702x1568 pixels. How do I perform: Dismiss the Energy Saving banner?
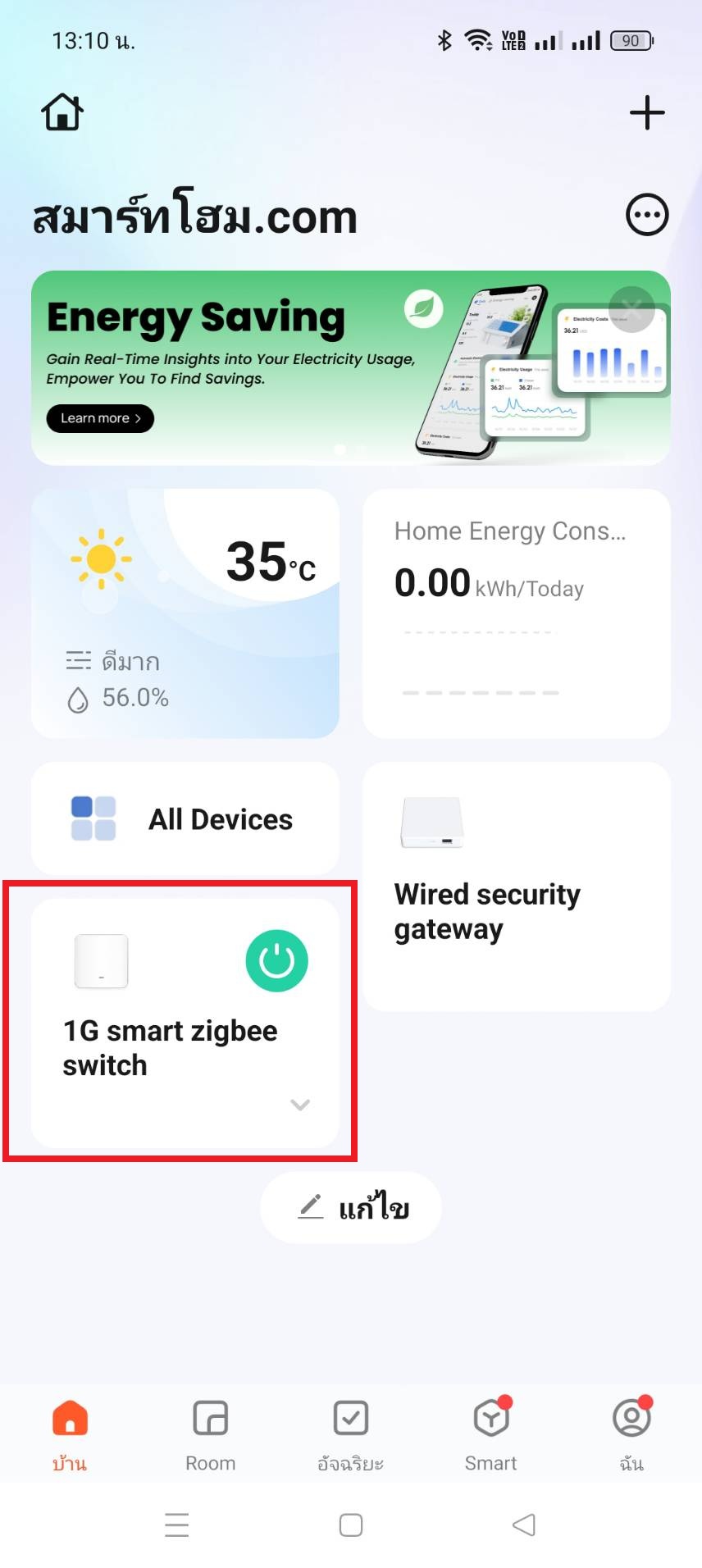631,309
